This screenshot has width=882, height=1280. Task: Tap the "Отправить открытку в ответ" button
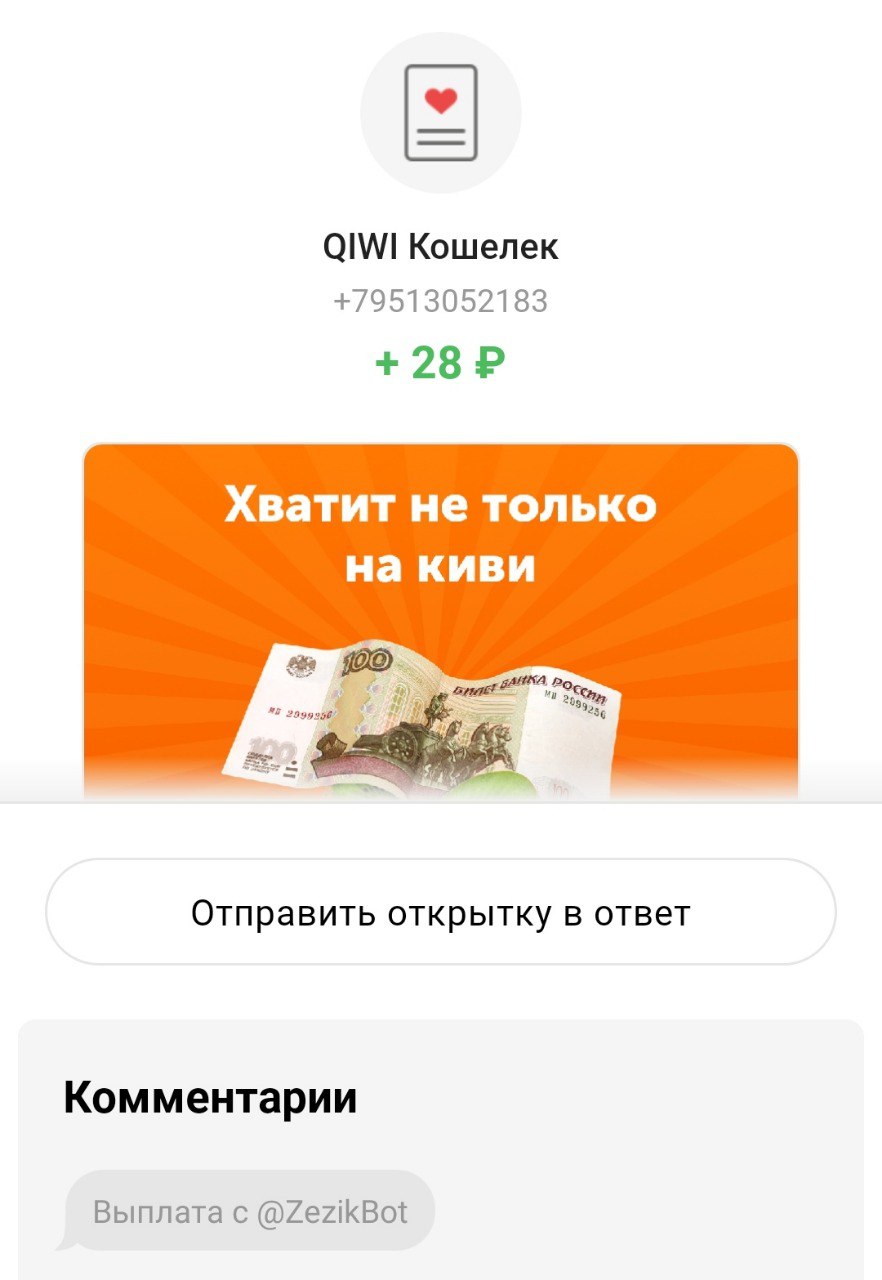(x=440, y=912)
